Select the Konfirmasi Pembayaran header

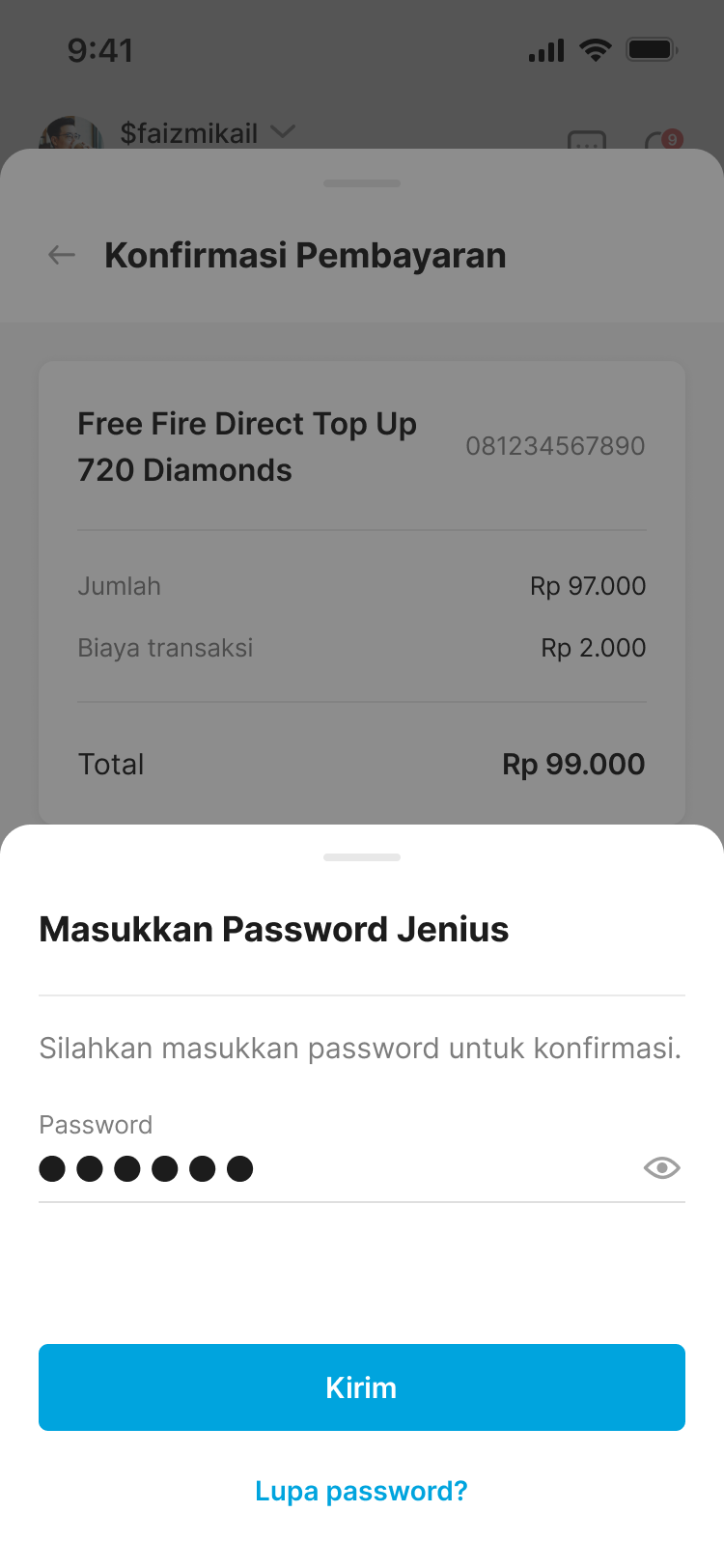(x=305, y=255)
